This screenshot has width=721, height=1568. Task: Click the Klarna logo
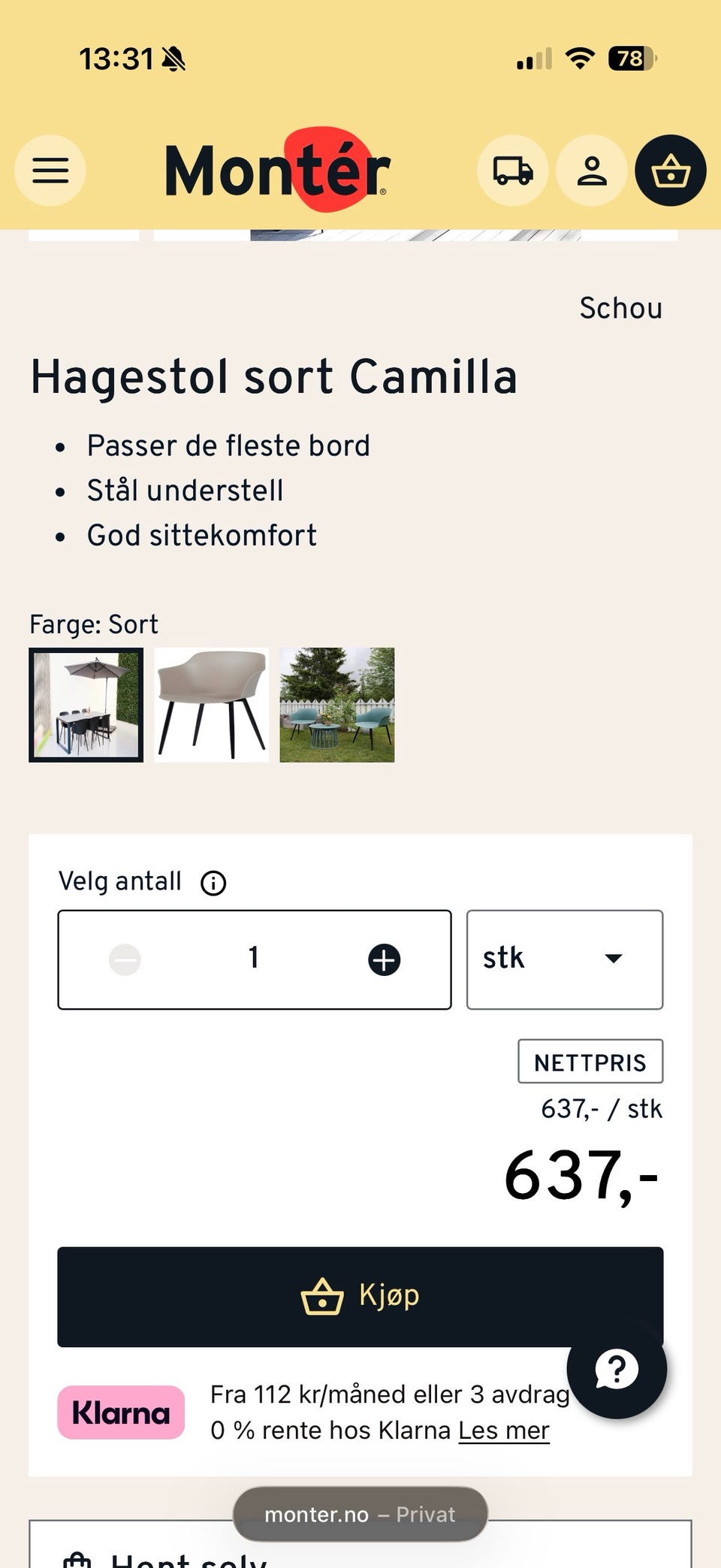pos(120,1412)
